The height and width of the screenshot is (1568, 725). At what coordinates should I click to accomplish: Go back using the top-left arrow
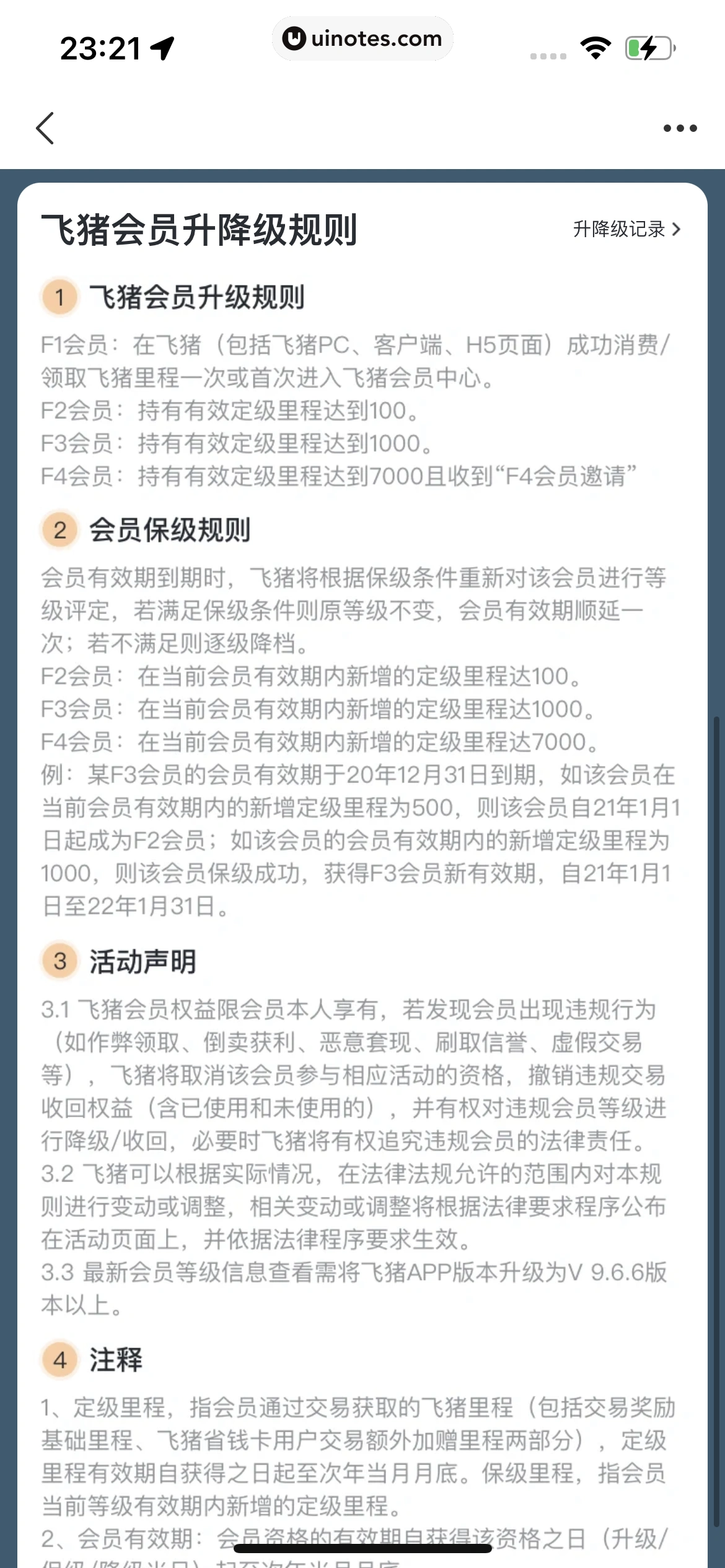click(45, 128)
